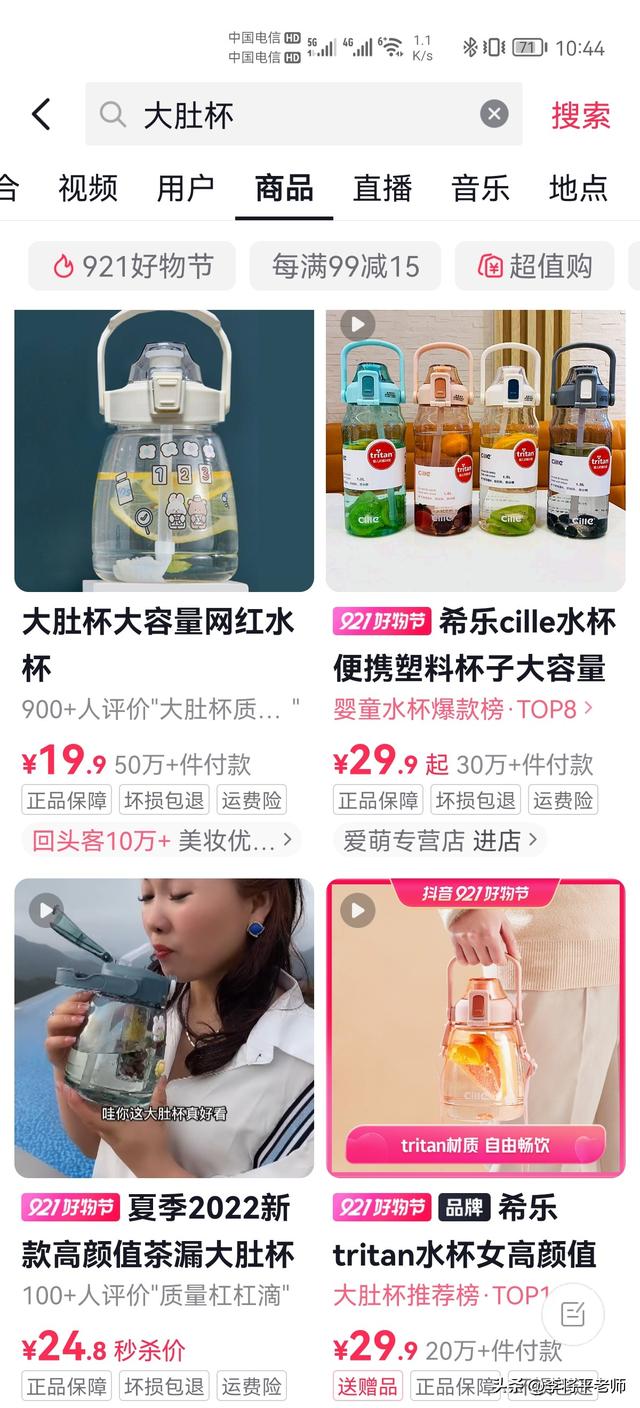Select the 921好物节 filter chip
The width and height of the screenshot is (640, 1408).
coord(132,266)
